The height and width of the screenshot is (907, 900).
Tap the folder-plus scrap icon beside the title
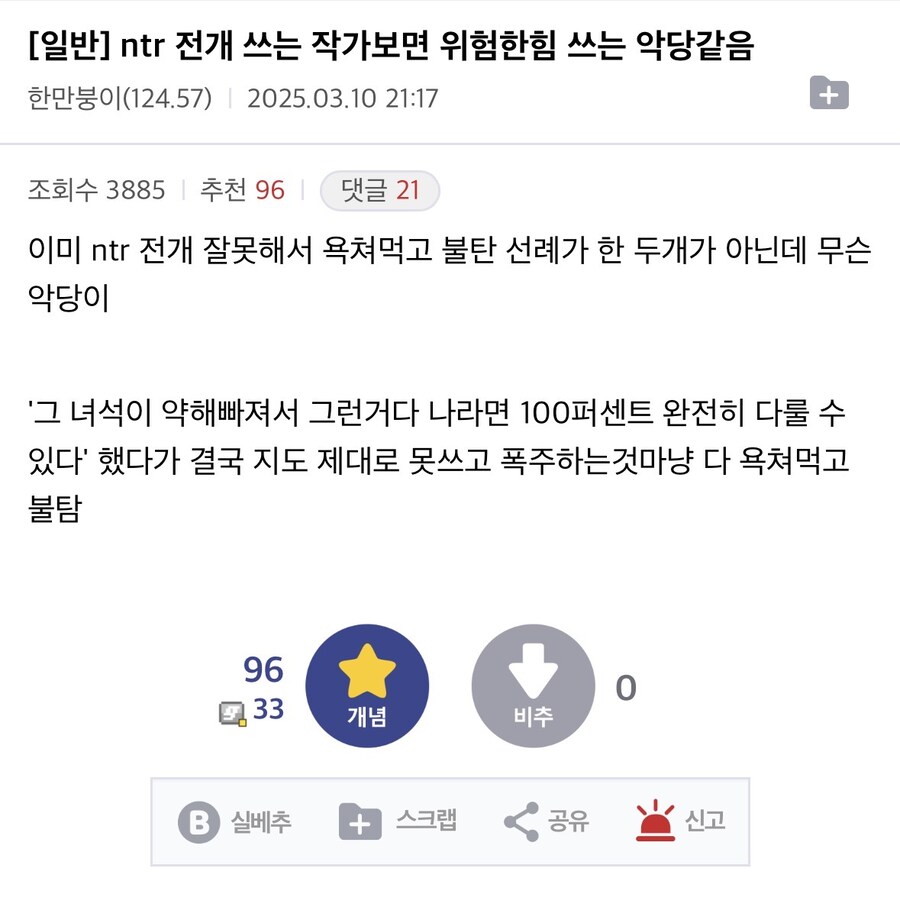point(828,93)
